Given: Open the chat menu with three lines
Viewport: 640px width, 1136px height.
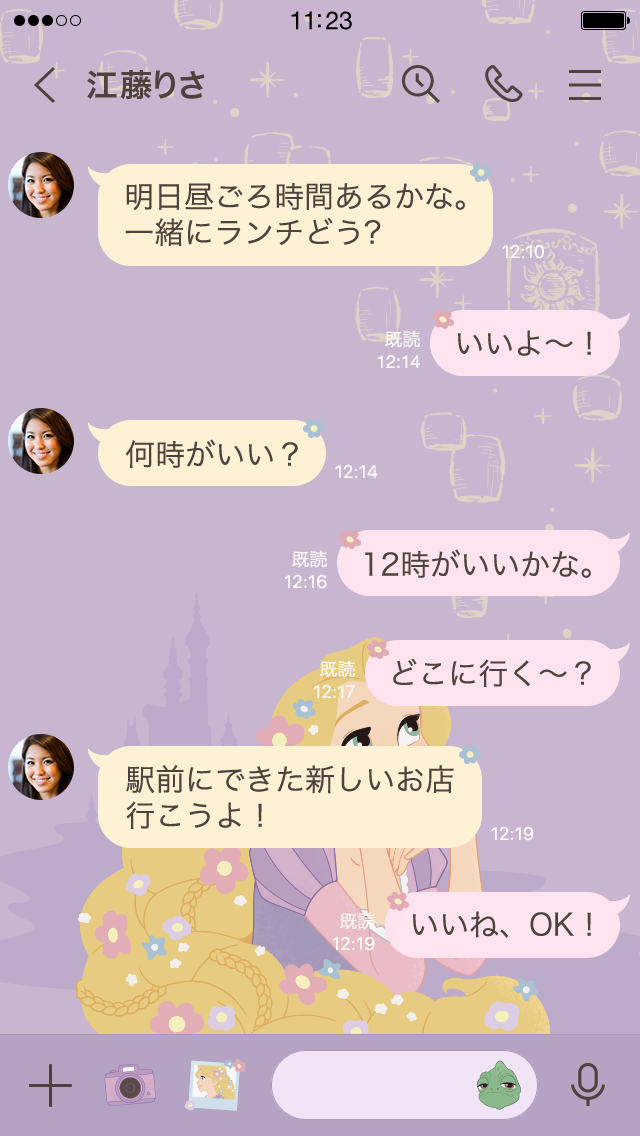Looking at the screenshot, I should click(585, 85).
